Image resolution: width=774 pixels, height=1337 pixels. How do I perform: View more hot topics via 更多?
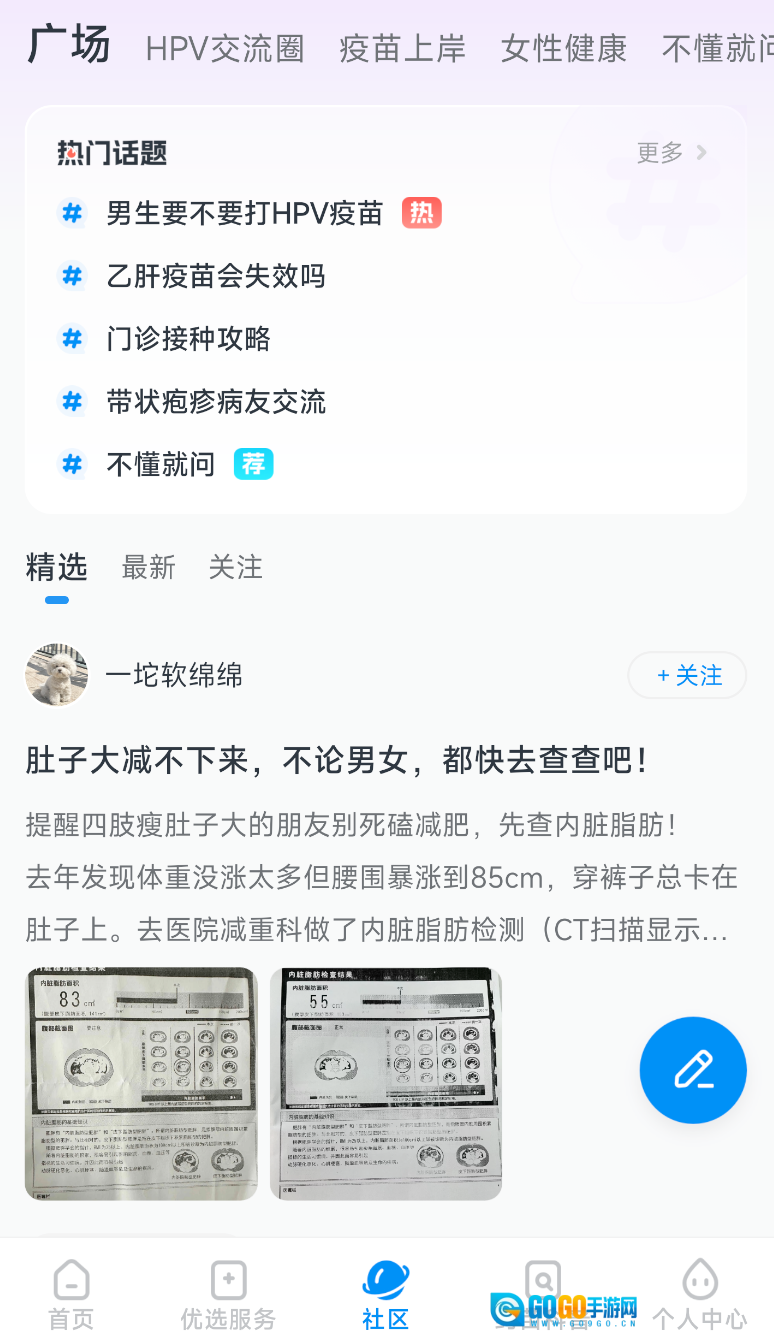[x=672, y=153]
